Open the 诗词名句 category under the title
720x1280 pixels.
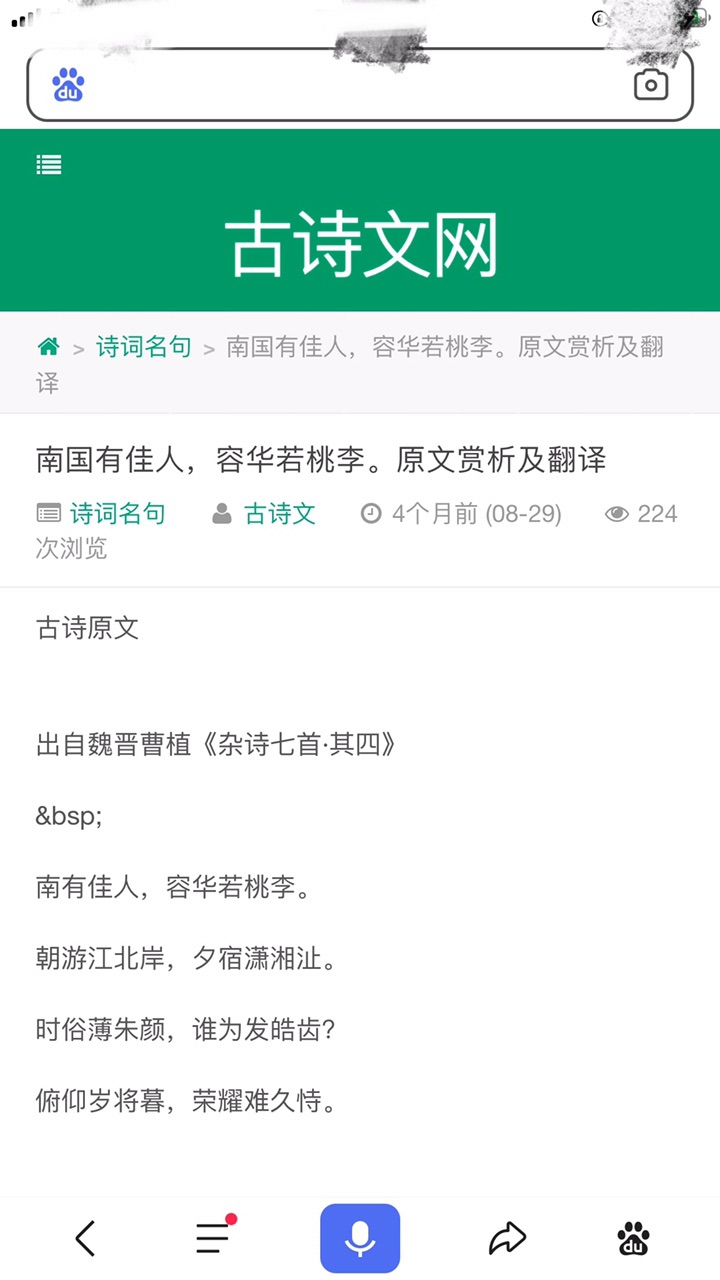[x=117, y=514]
